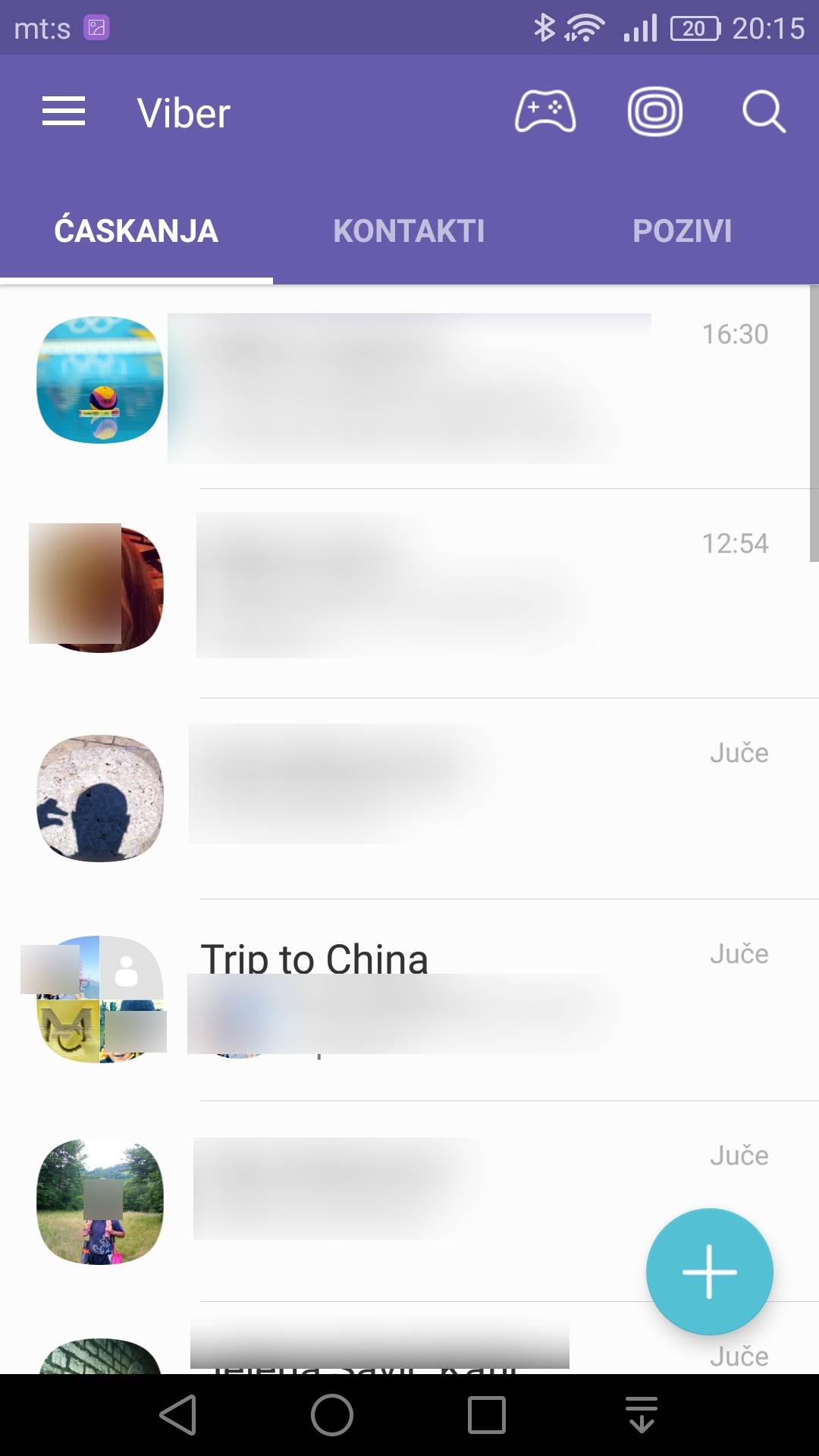Viewport: 819px width, 1456px height.
Task: Tap the search magnifier icon
Action: click(x=763, y=112)
